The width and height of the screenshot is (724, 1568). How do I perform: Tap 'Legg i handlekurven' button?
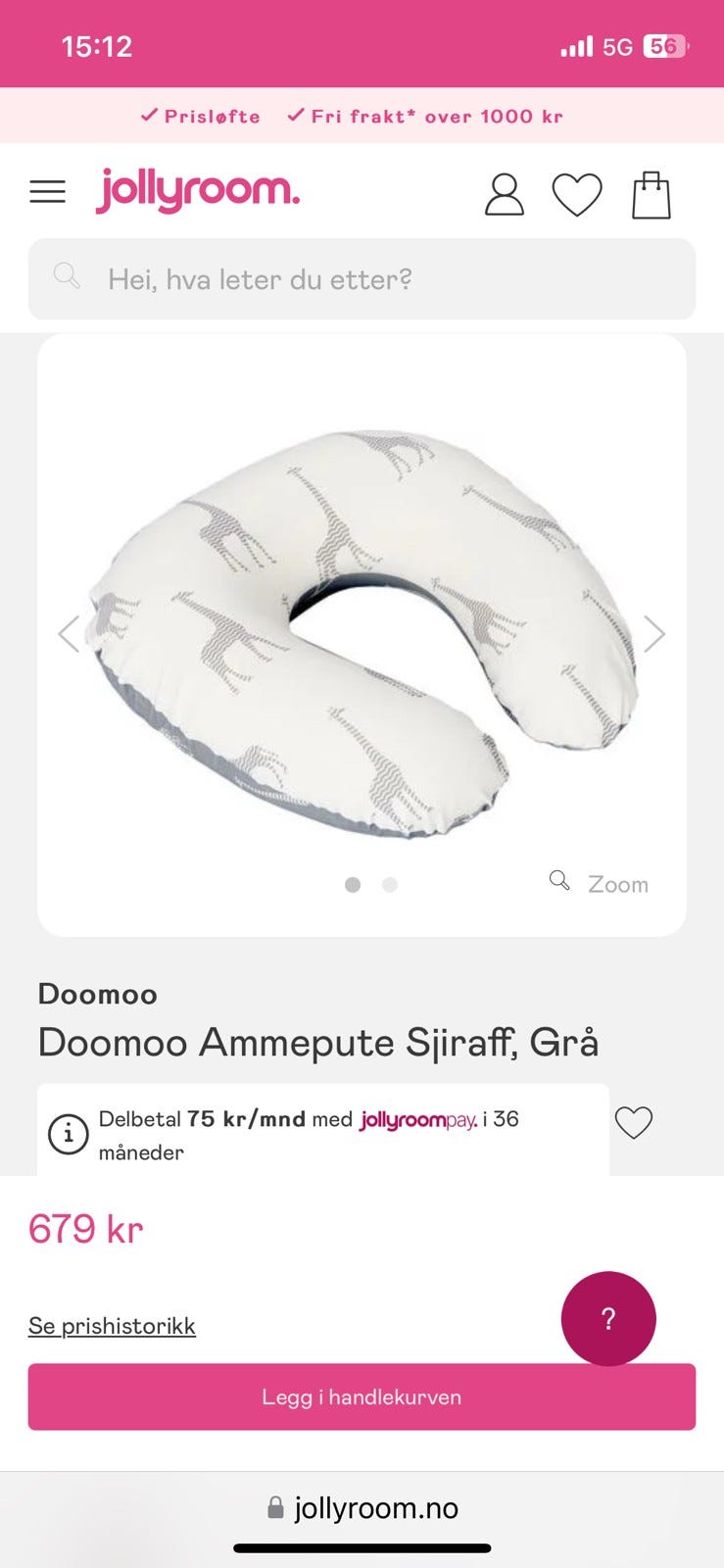tap(362, 1396)
